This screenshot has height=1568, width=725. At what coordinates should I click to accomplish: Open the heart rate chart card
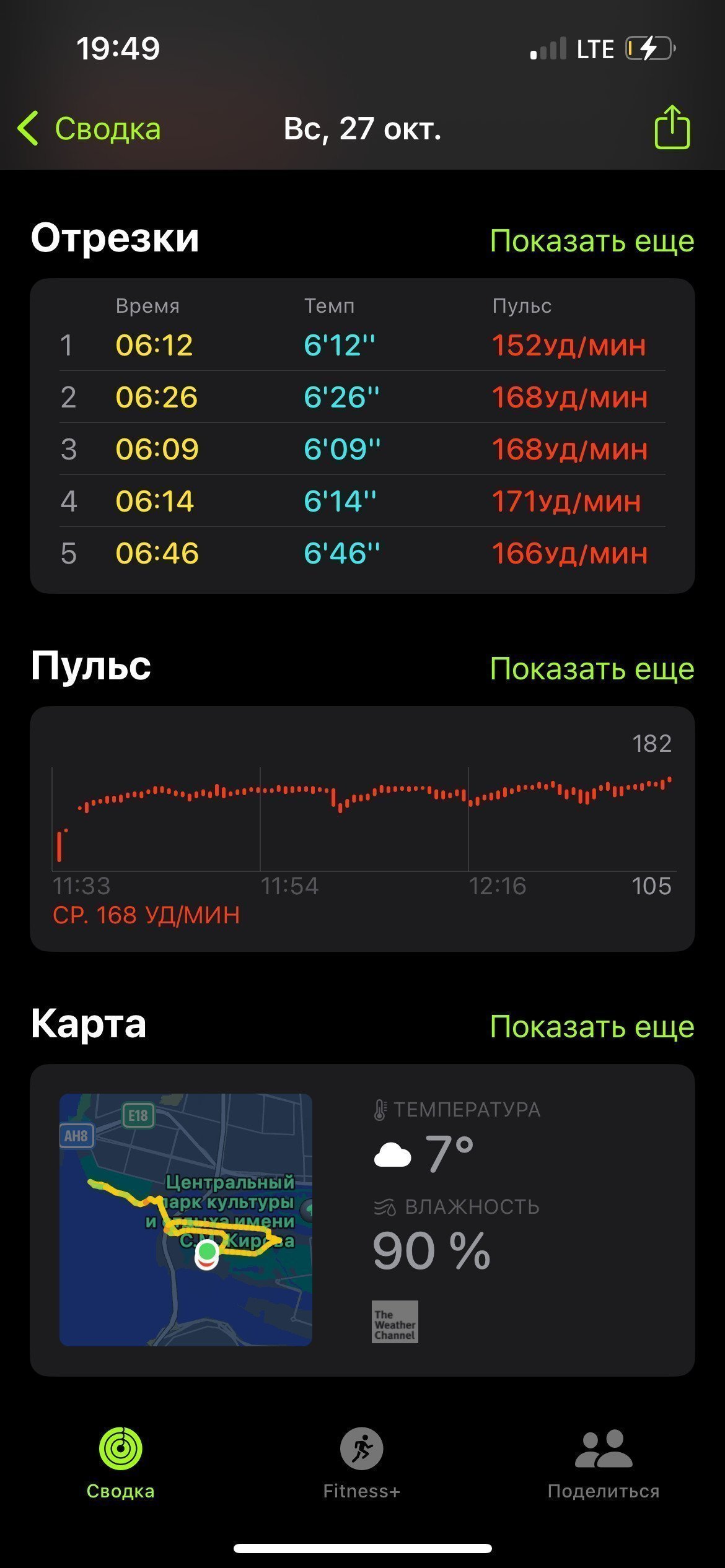coord(362,829)
